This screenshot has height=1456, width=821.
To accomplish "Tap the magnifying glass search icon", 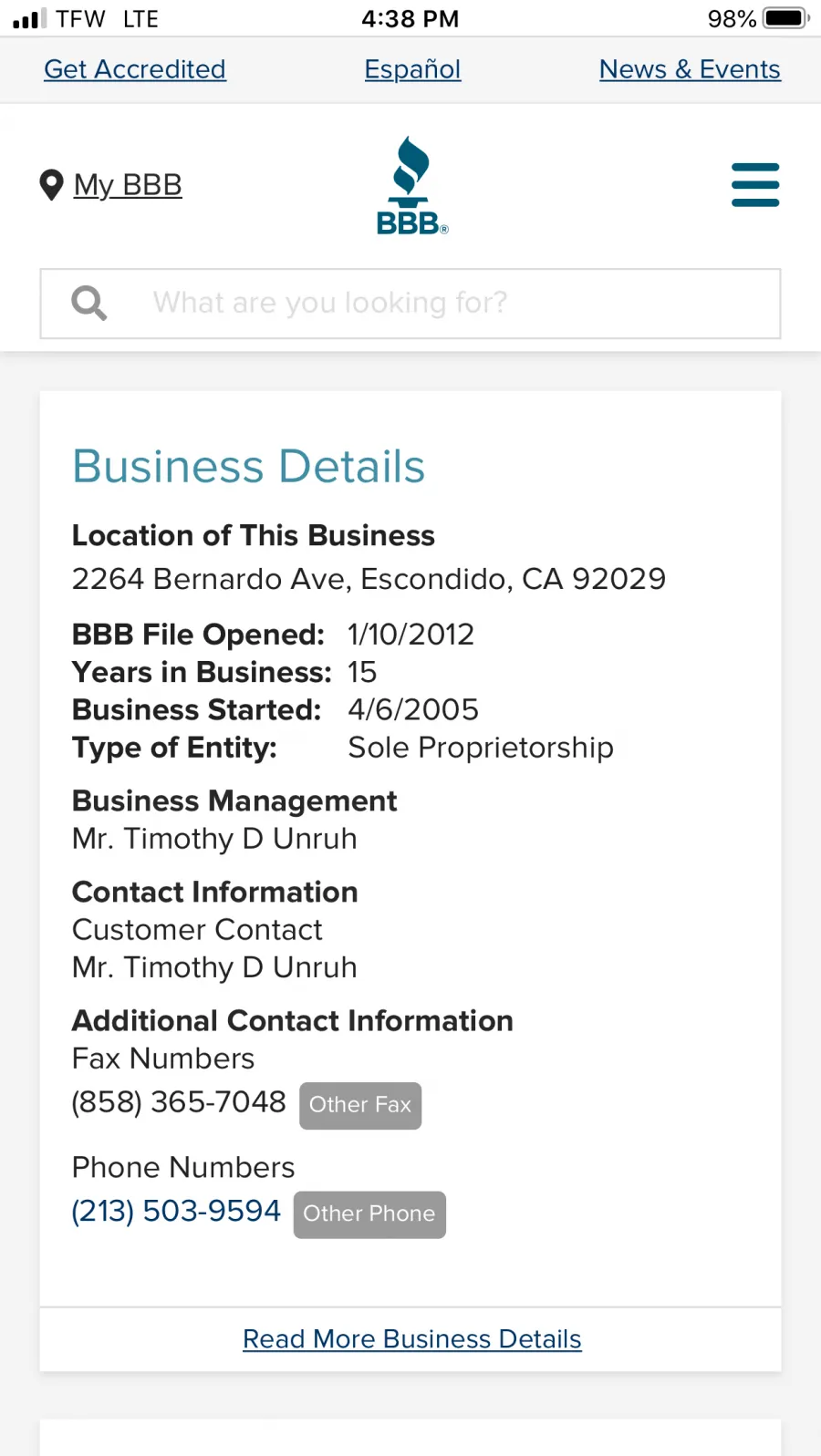I will (x=89, y=303).
